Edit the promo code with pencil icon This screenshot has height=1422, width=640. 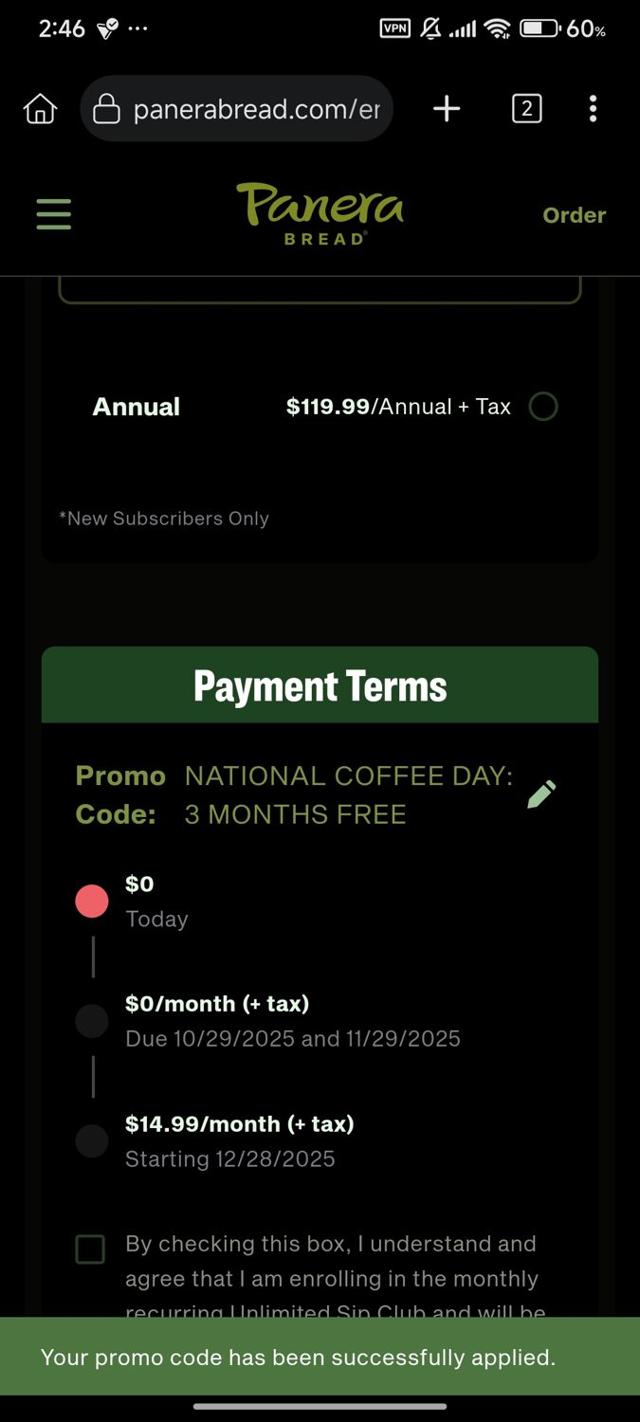point(541,794)
